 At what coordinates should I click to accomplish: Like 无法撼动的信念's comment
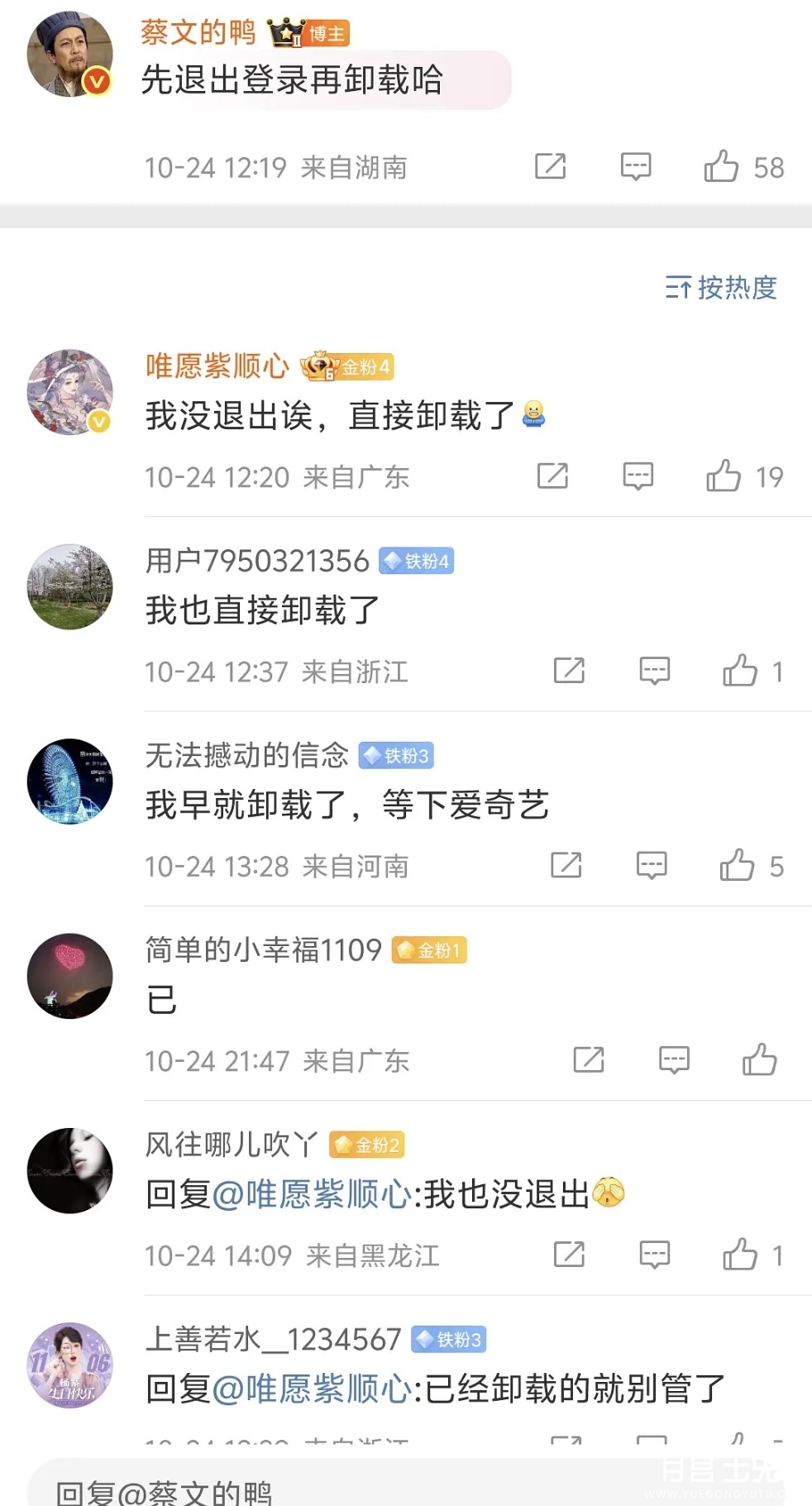[737, 866]
